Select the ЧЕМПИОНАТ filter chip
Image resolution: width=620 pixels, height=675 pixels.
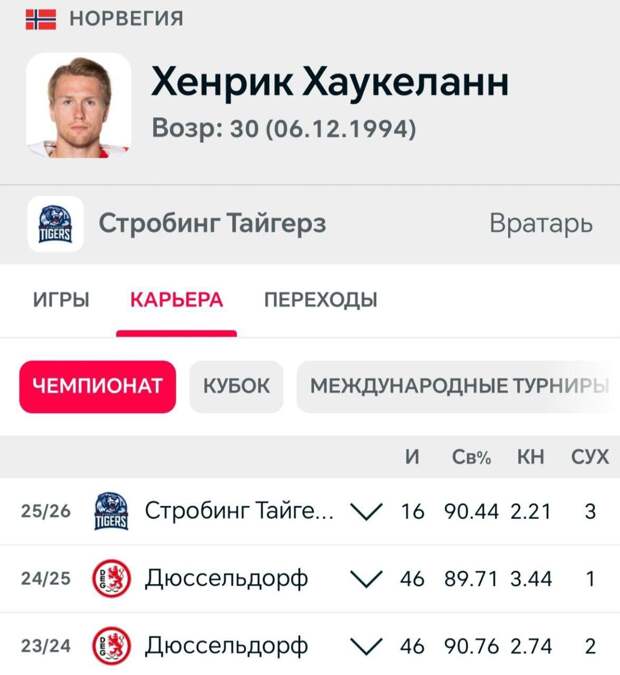[x=98, y=386]
